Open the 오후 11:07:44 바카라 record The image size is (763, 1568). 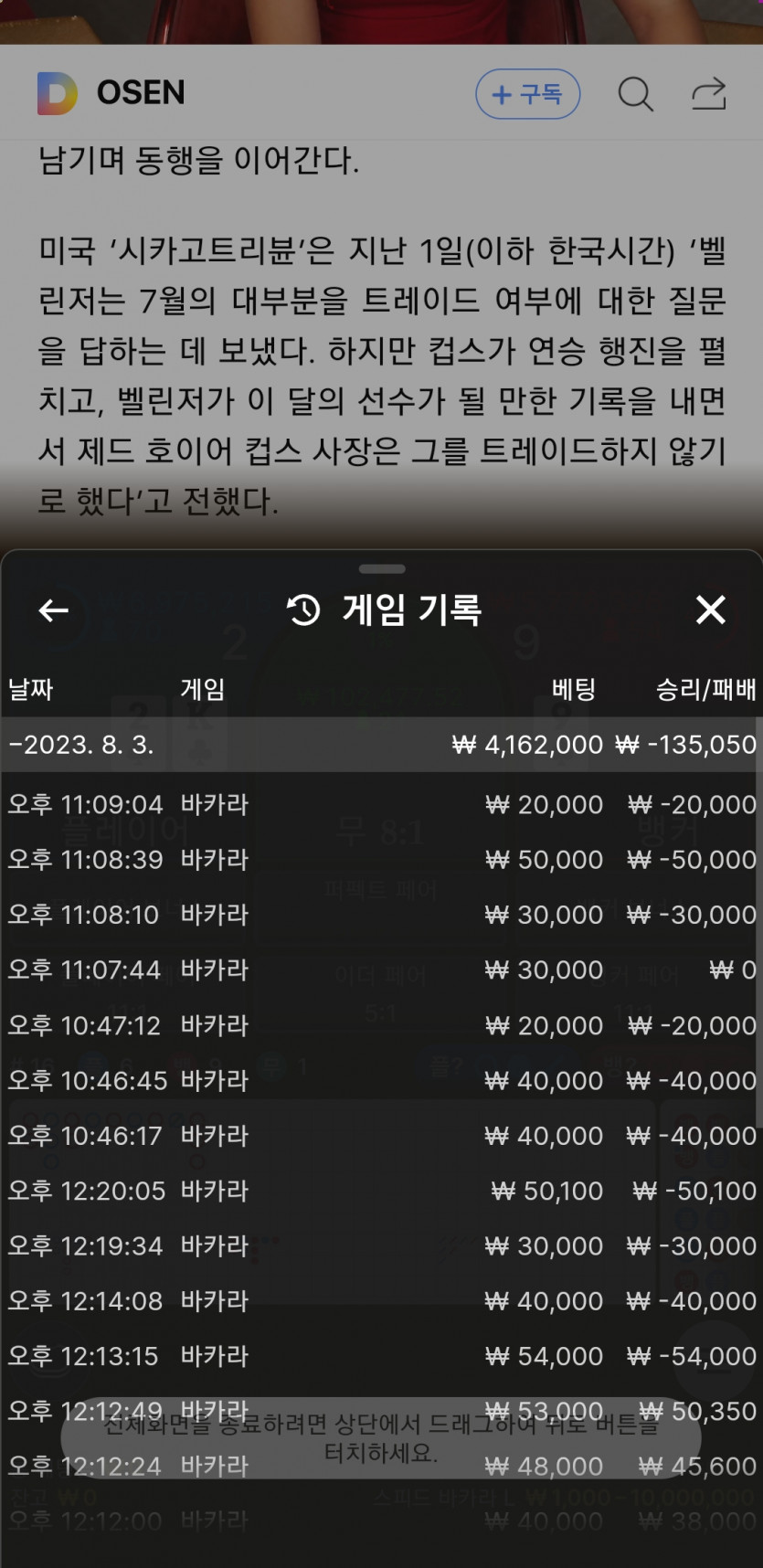(381, 970)
